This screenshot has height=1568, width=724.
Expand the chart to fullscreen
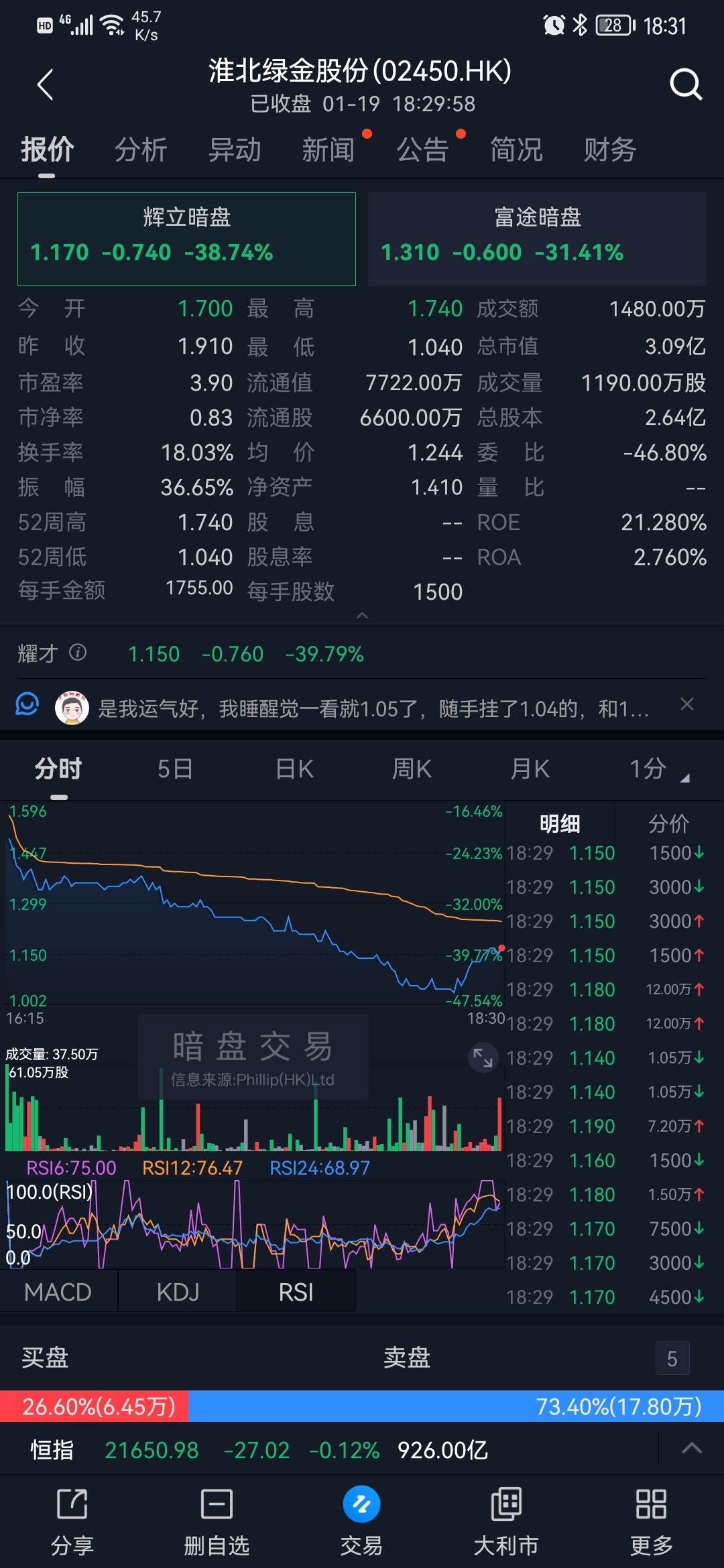pos(483,1057)
